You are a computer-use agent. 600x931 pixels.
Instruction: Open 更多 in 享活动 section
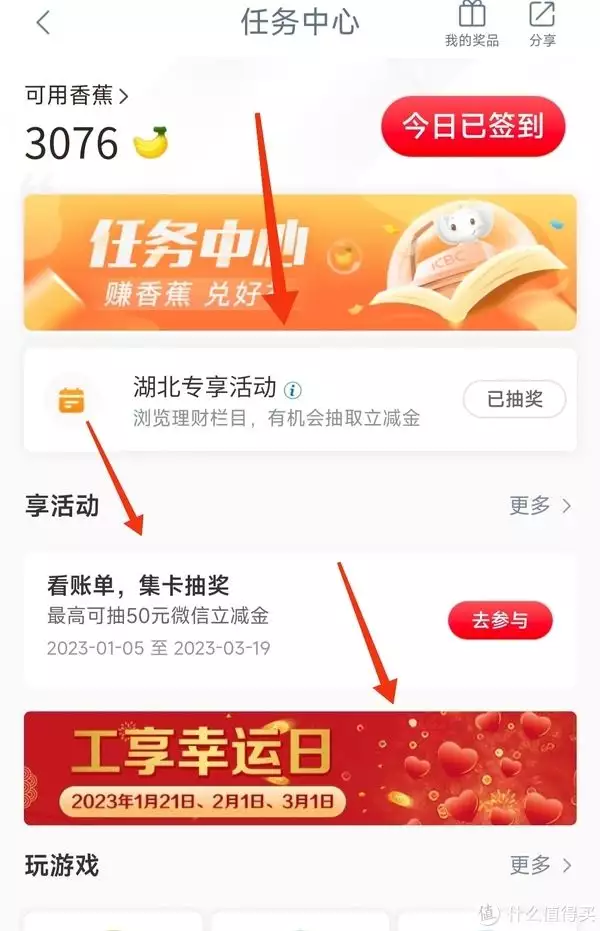tap(540, 505)
